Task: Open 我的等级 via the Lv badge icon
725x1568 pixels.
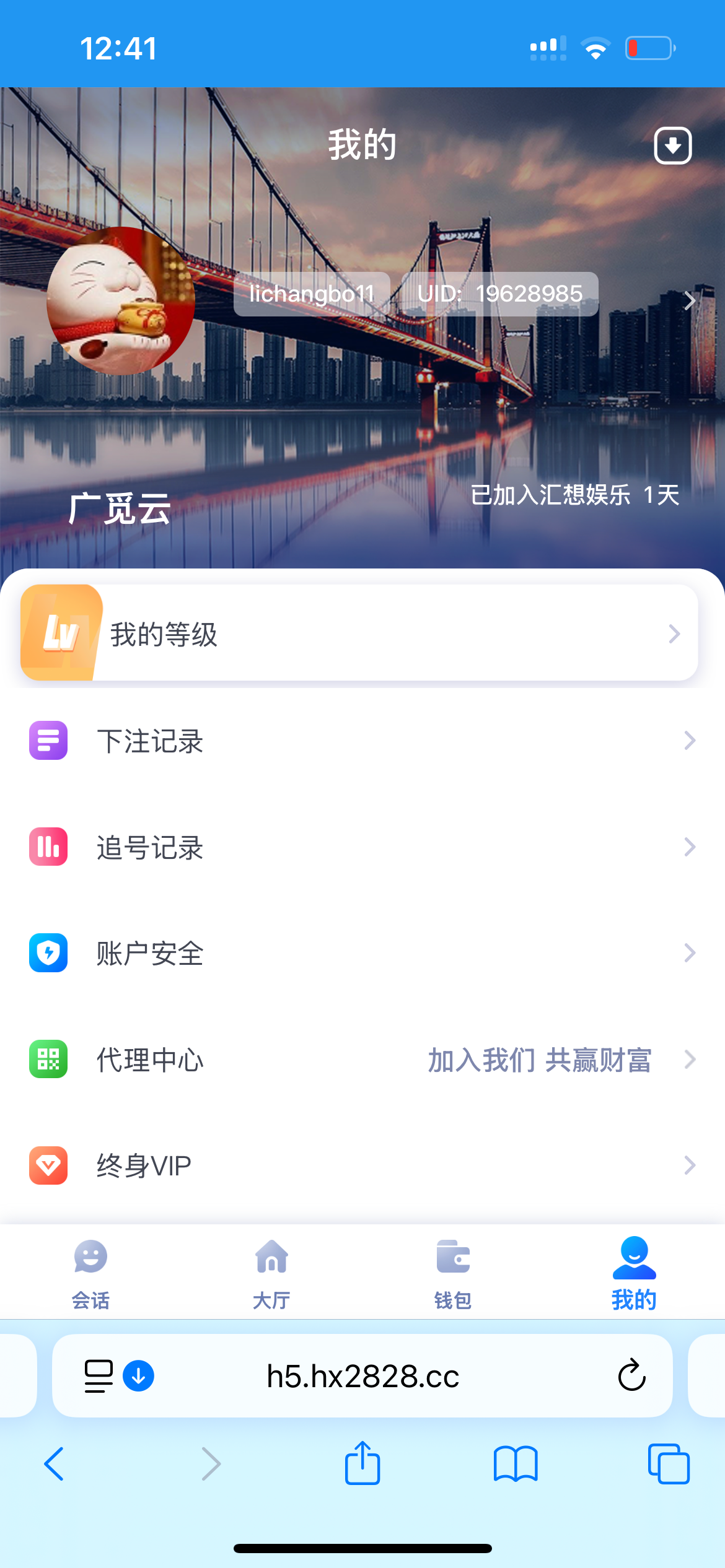Action: click(62, 632)
